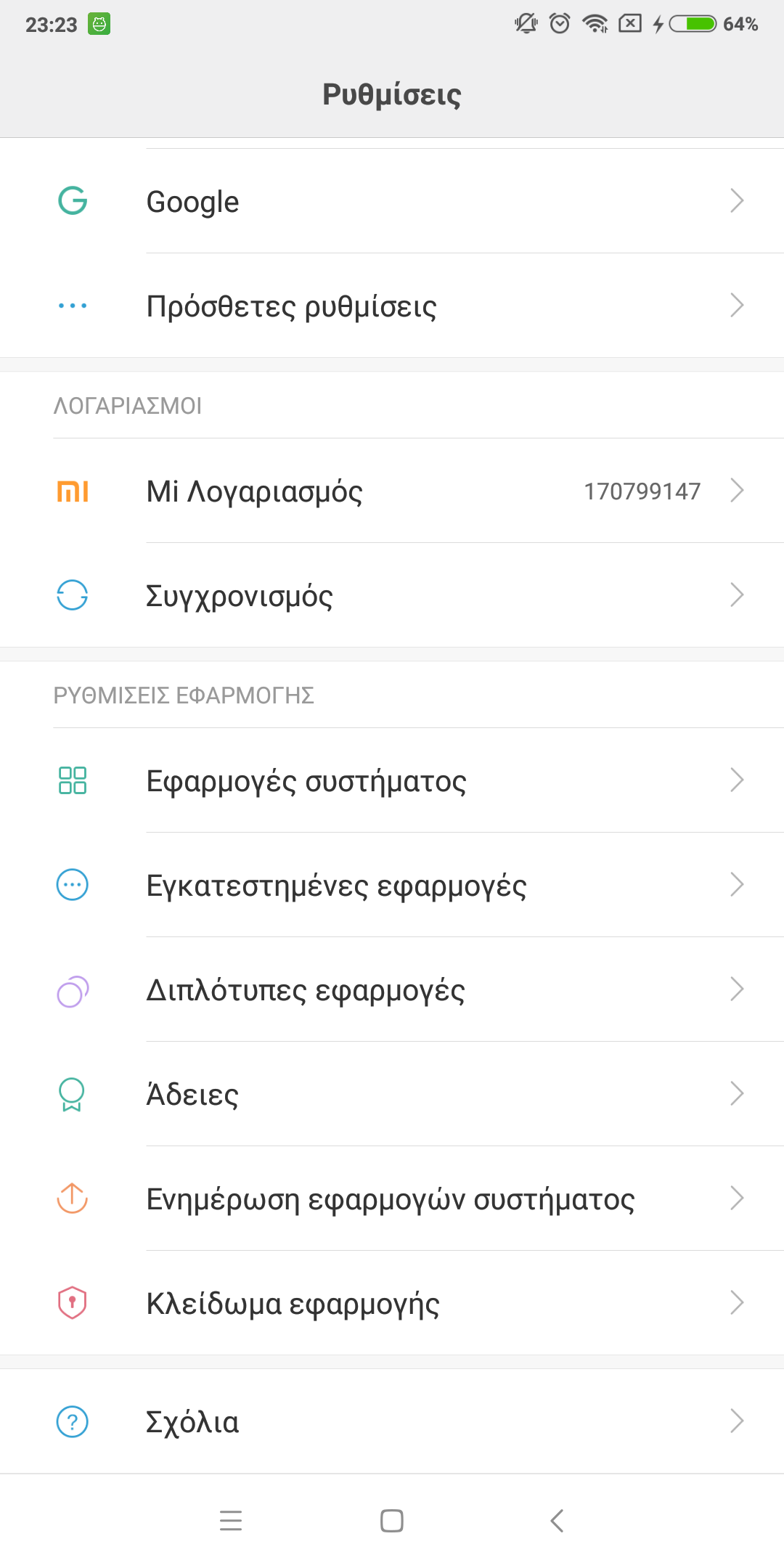The height and width of the screenshot is (1568, 784).
Task: Open Κλείδωμα εφαρμογής
Action: click(x=392, y=1303)
